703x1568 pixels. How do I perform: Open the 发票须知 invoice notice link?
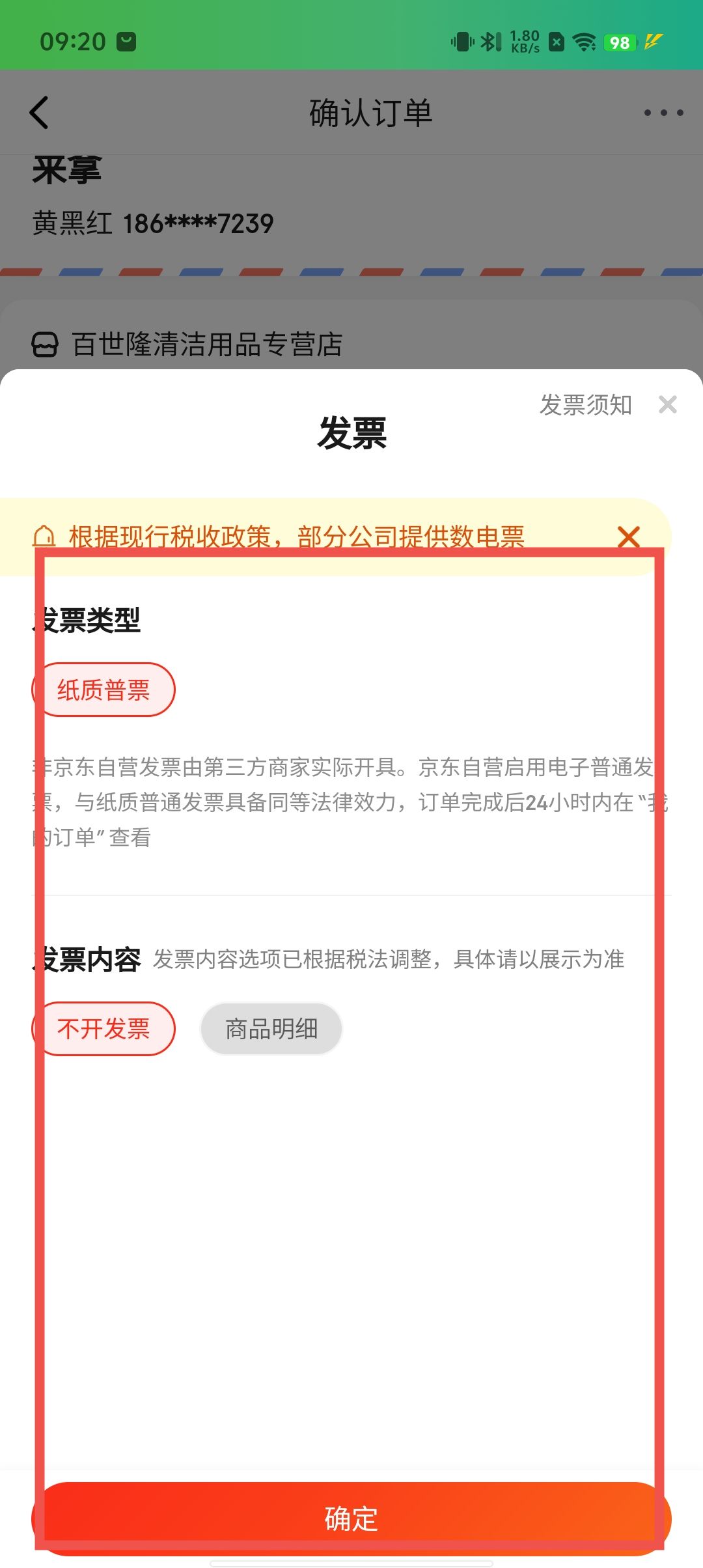point(585,405)
